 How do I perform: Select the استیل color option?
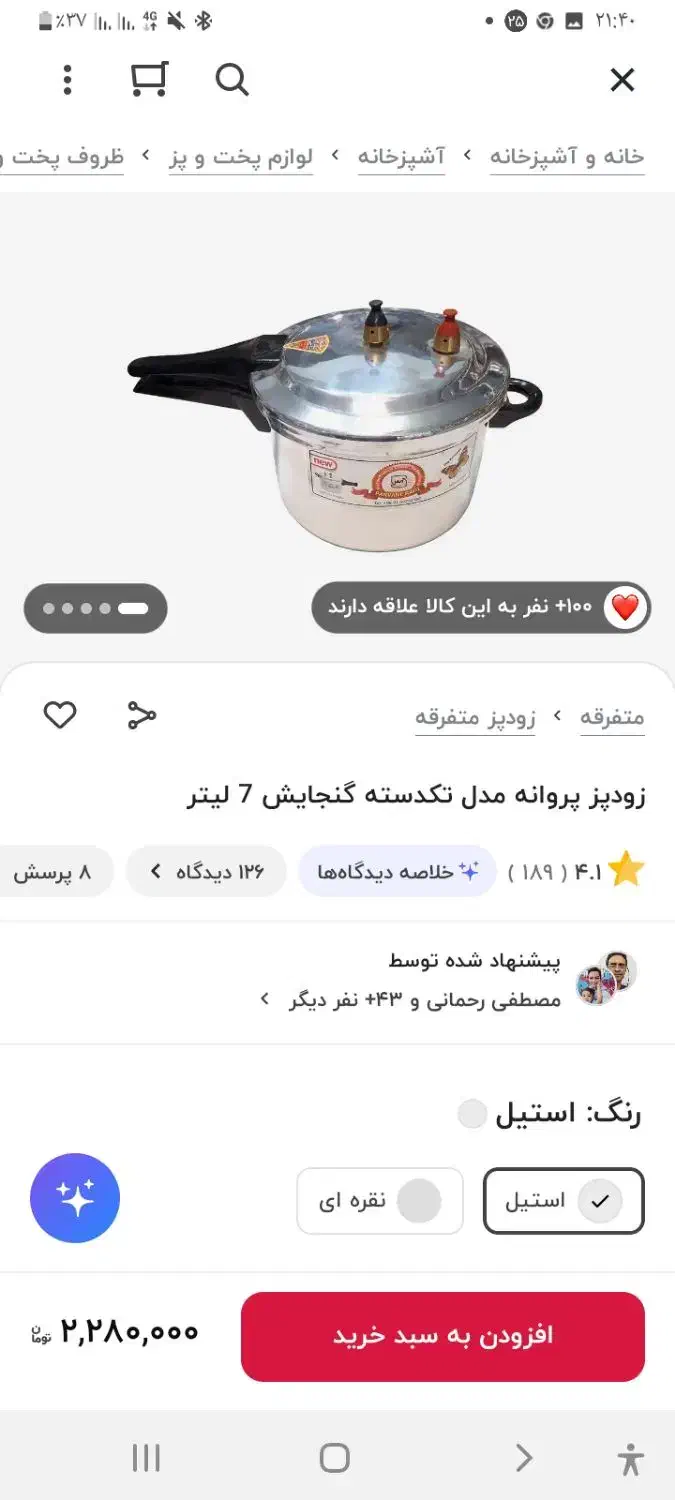tap(563, 1201)
